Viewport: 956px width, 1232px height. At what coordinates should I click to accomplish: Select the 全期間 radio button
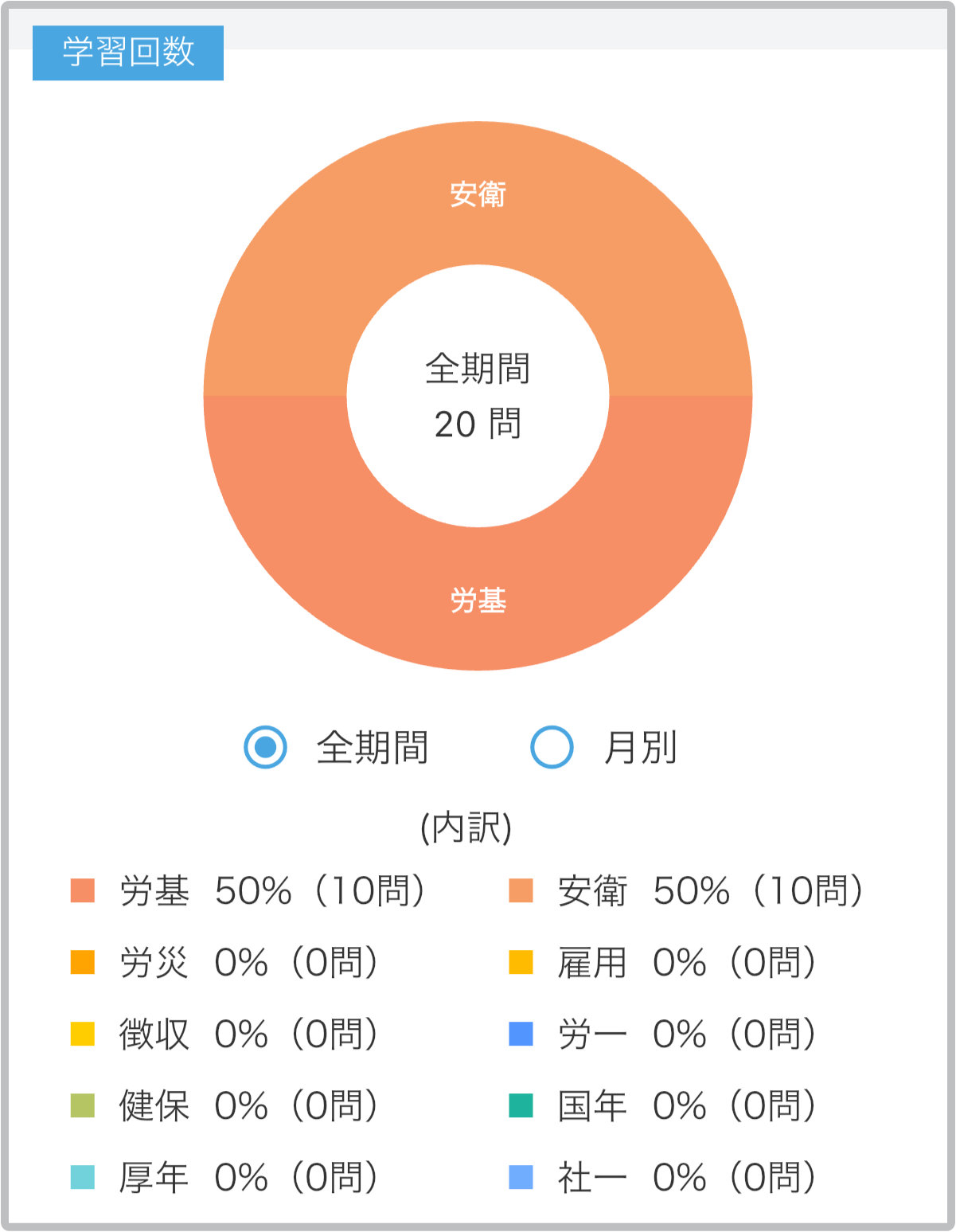pyautogui.click(x=265, y=747)
